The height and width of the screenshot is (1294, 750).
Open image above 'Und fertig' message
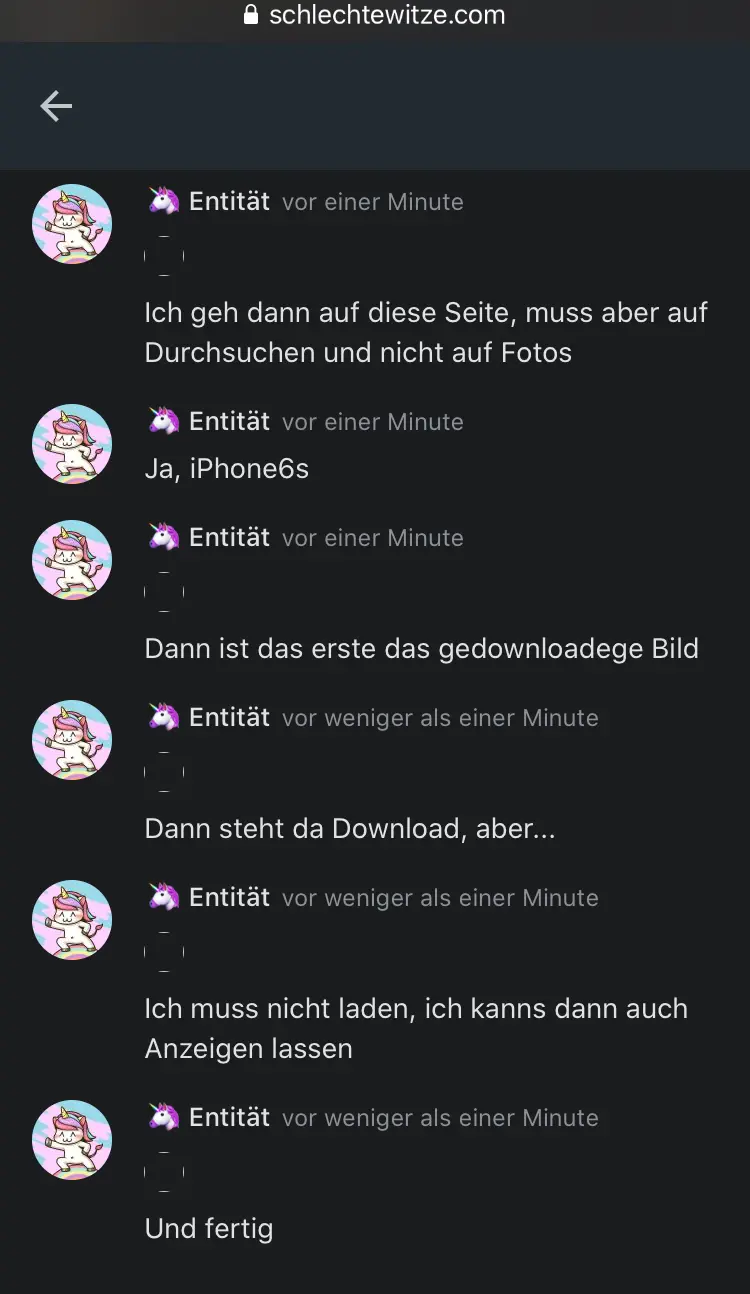[x=164, y=1172]
